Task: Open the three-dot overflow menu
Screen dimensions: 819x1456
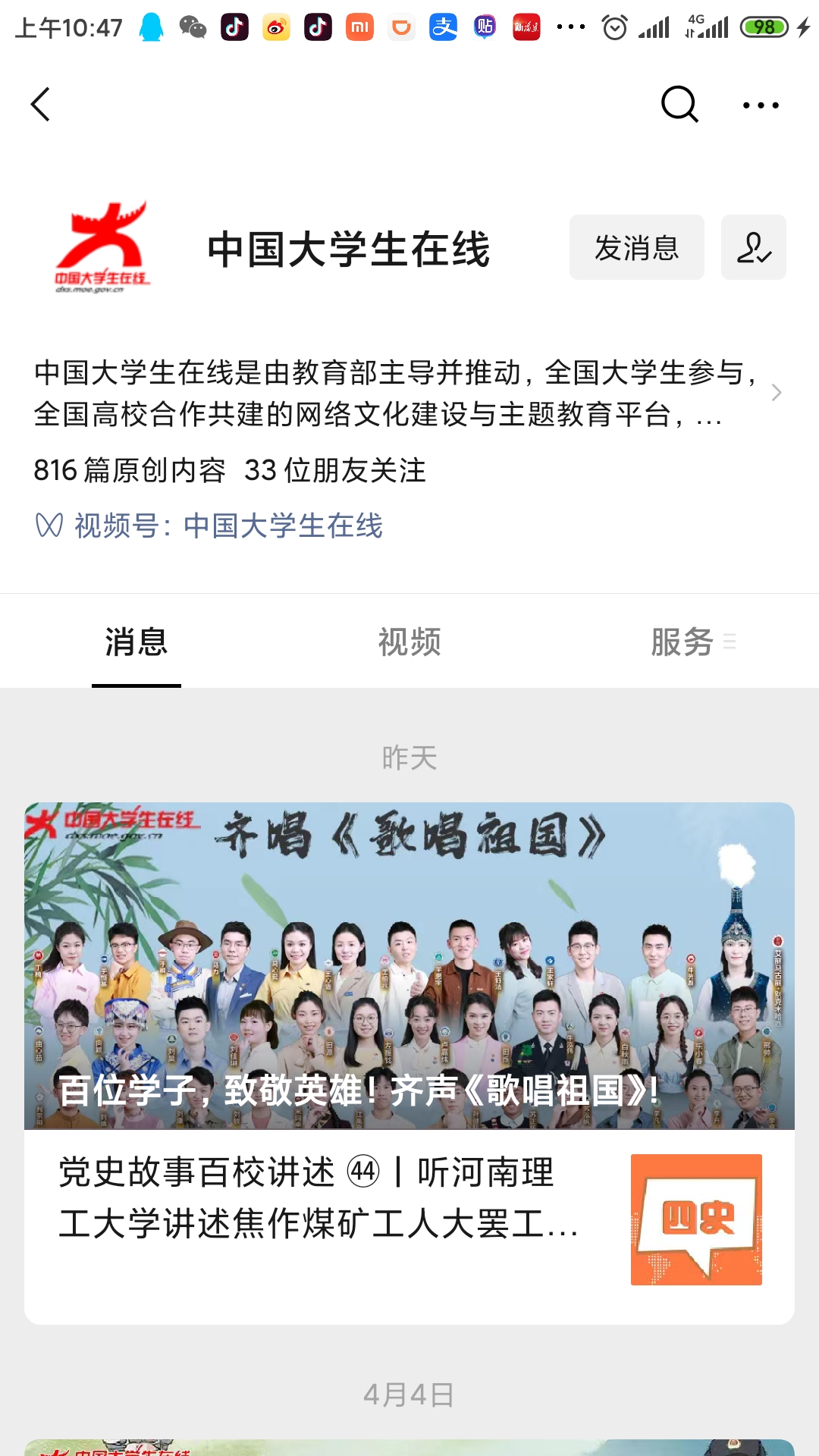Action: pyautogui.click(x=761, y=105)
